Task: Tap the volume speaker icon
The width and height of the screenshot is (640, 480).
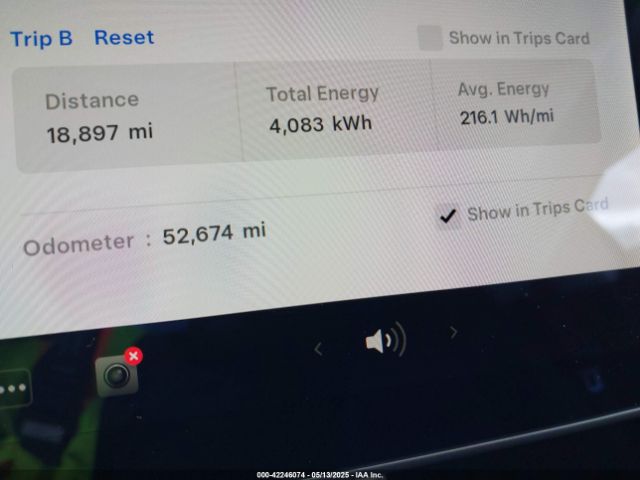Action: (385, 341)
